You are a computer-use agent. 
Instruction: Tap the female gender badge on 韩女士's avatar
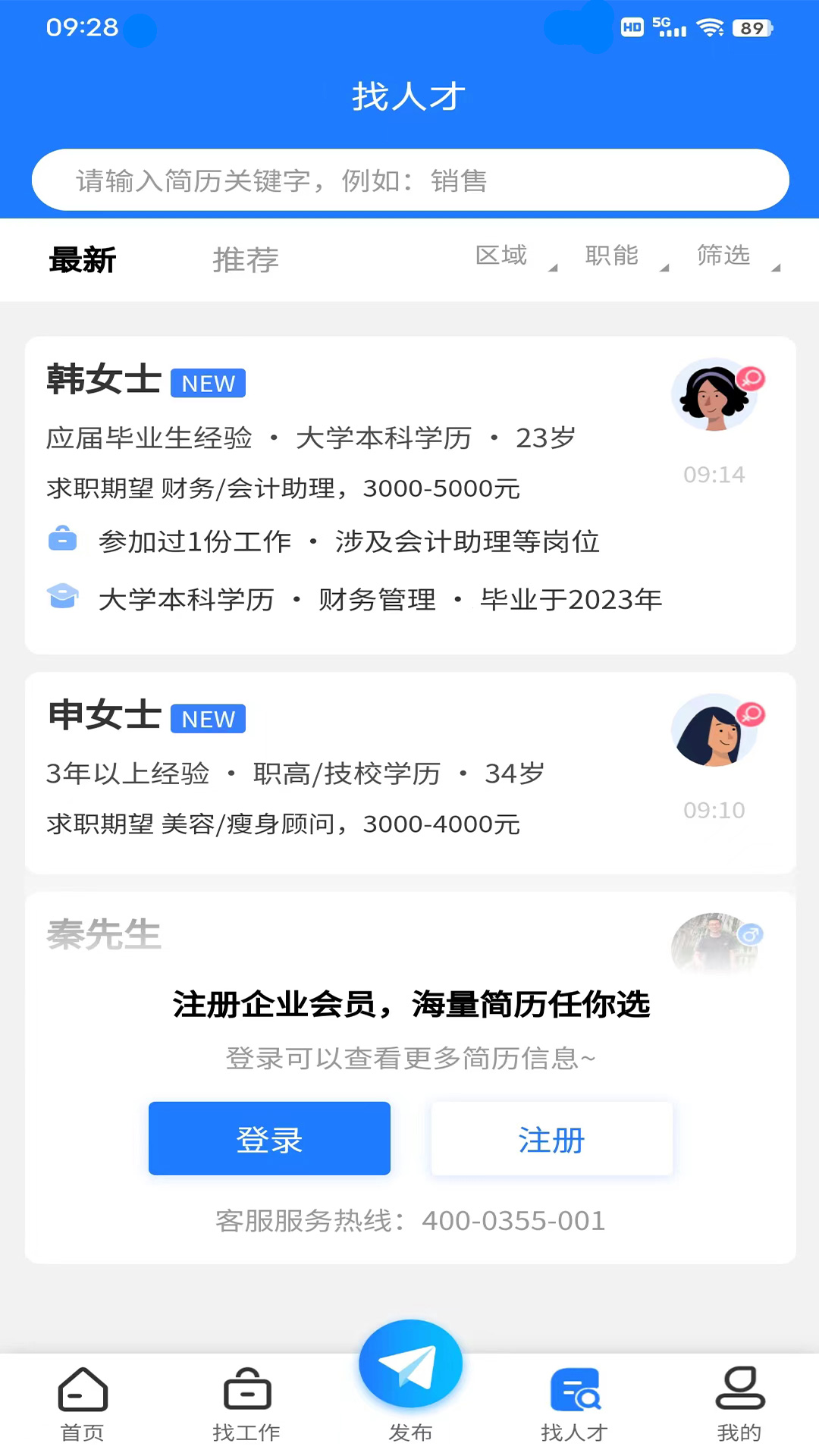pos(751,379)
